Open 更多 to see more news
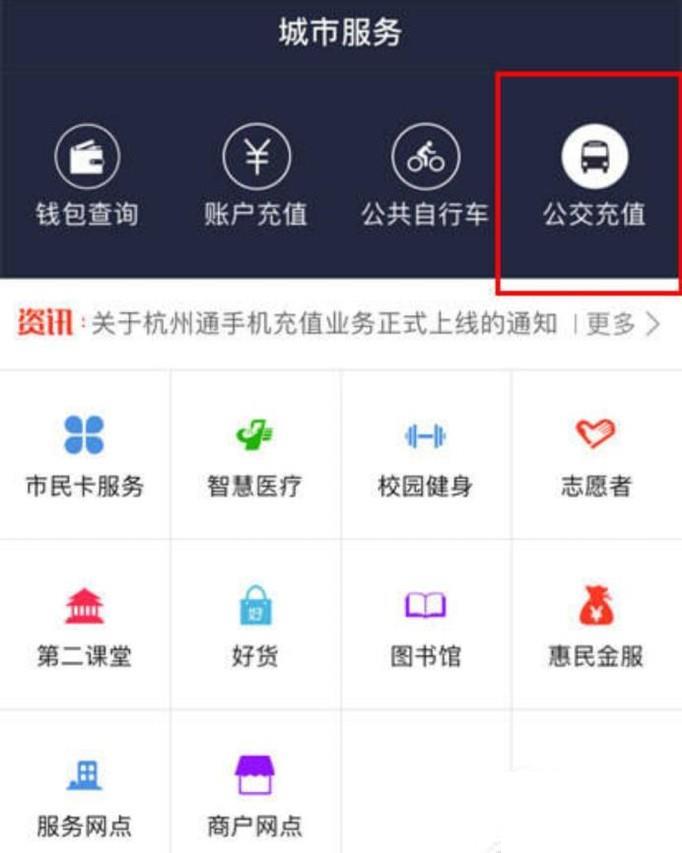 (x=622, y=324)
